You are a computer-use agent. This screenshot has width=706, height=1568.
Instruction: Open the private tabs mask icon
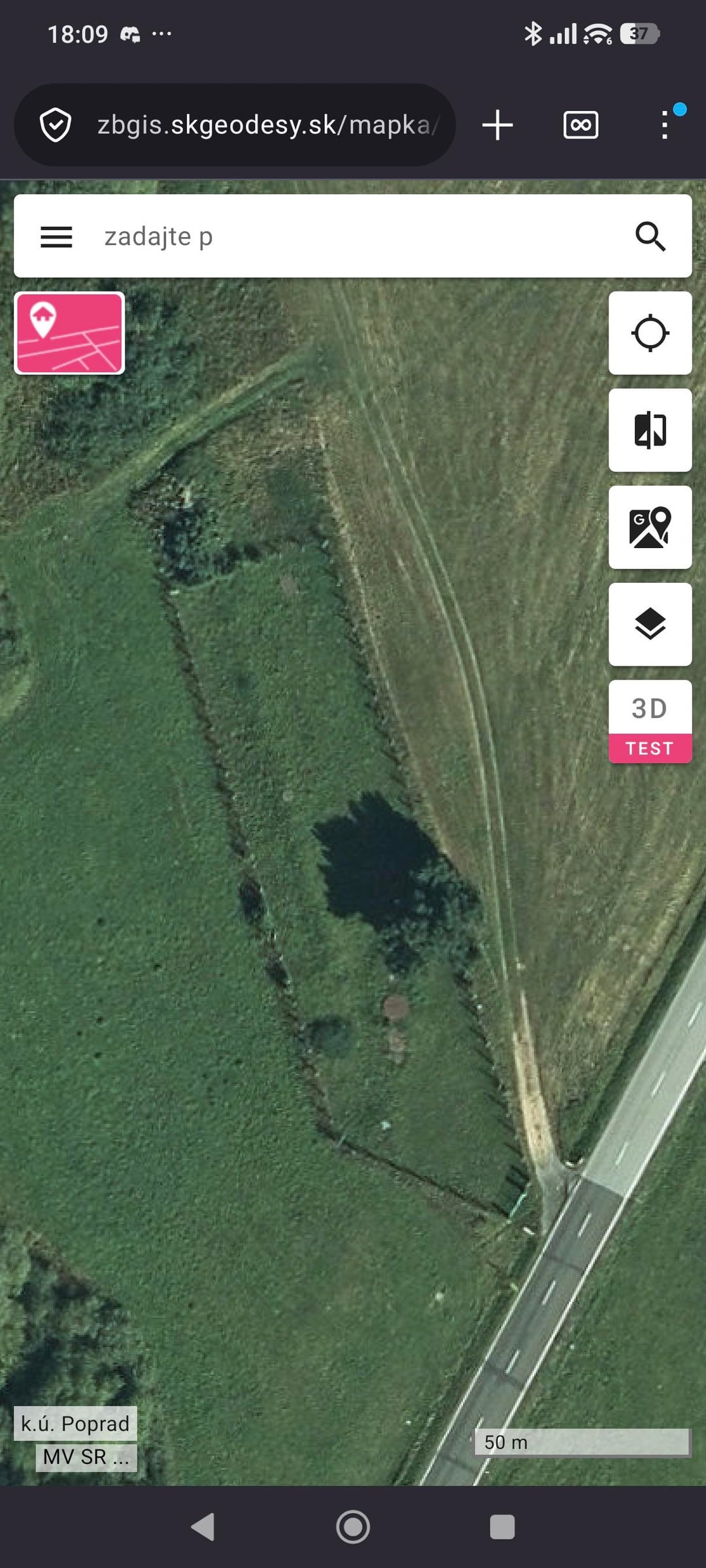pos(580,125)
